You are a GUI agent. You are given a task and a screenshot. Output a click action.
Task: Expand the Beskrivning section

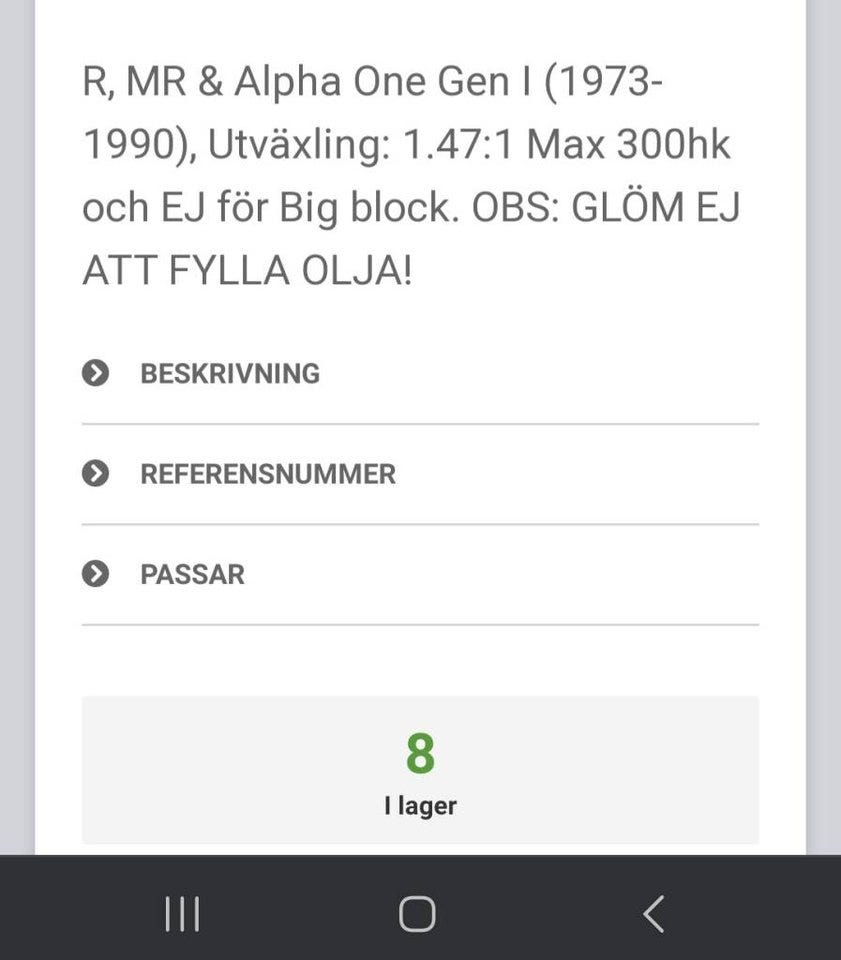[230, 374]
